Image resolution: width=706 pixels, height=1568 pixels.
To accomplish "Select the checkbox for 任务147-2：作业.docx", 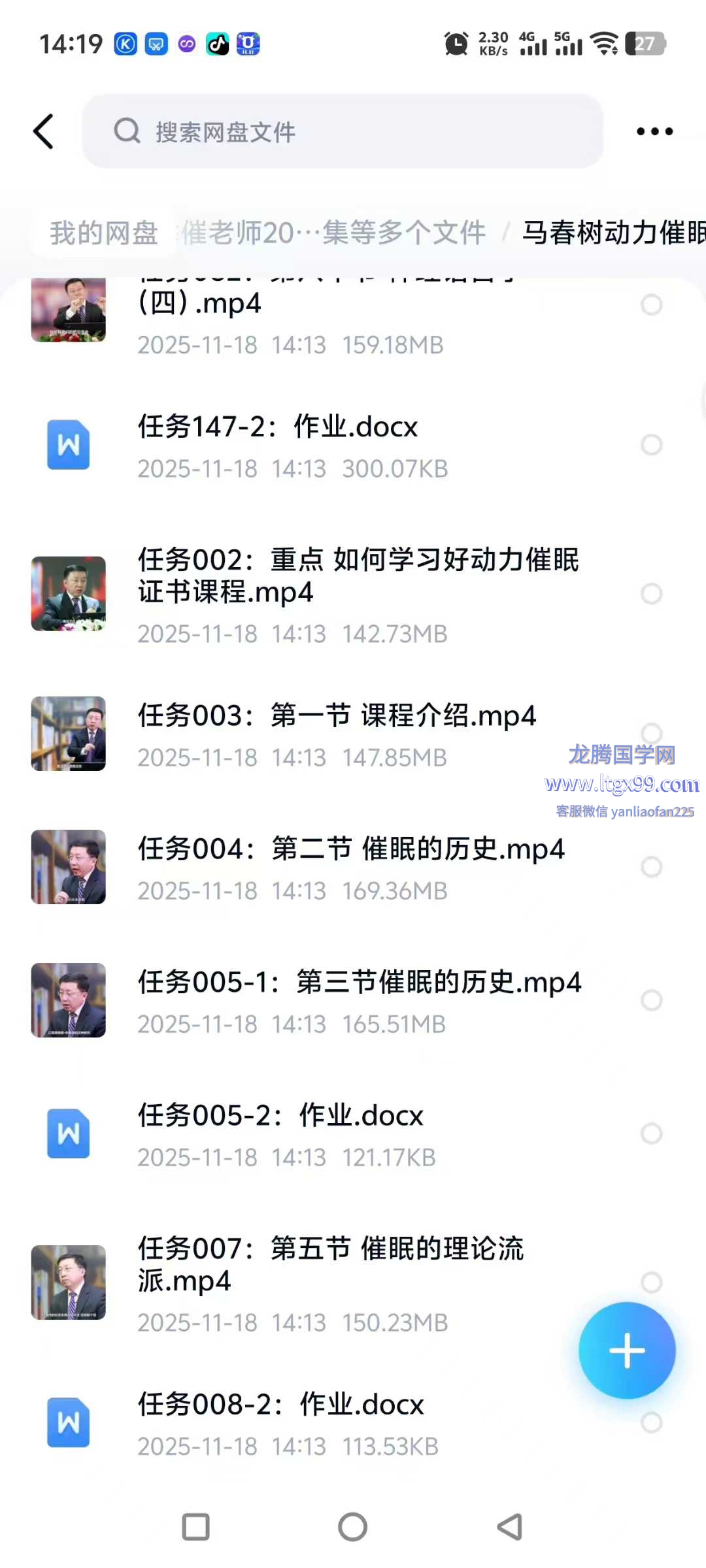I will click(651, 445).
